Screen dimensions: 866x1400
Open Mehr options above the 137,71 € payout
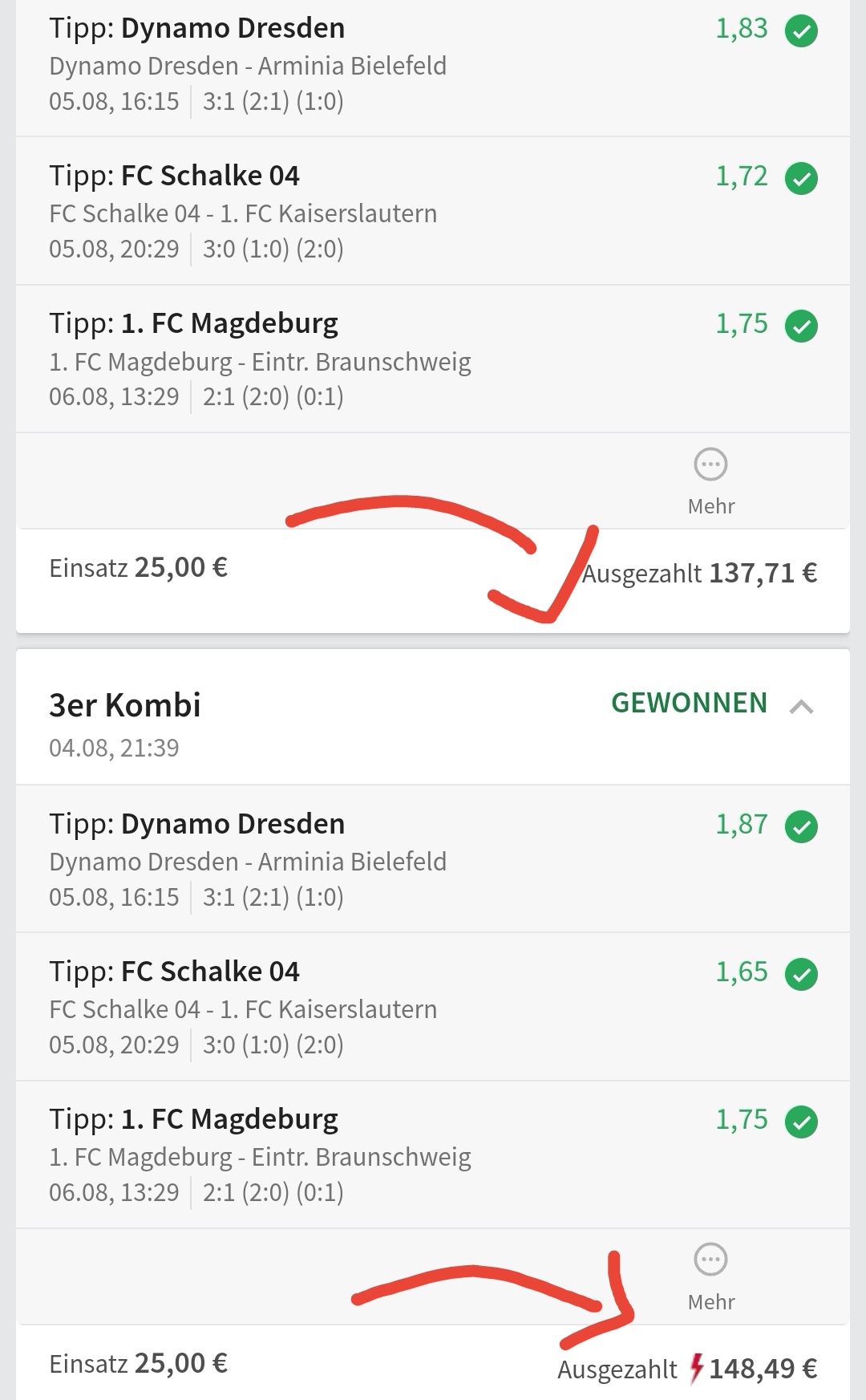point(710,479)
